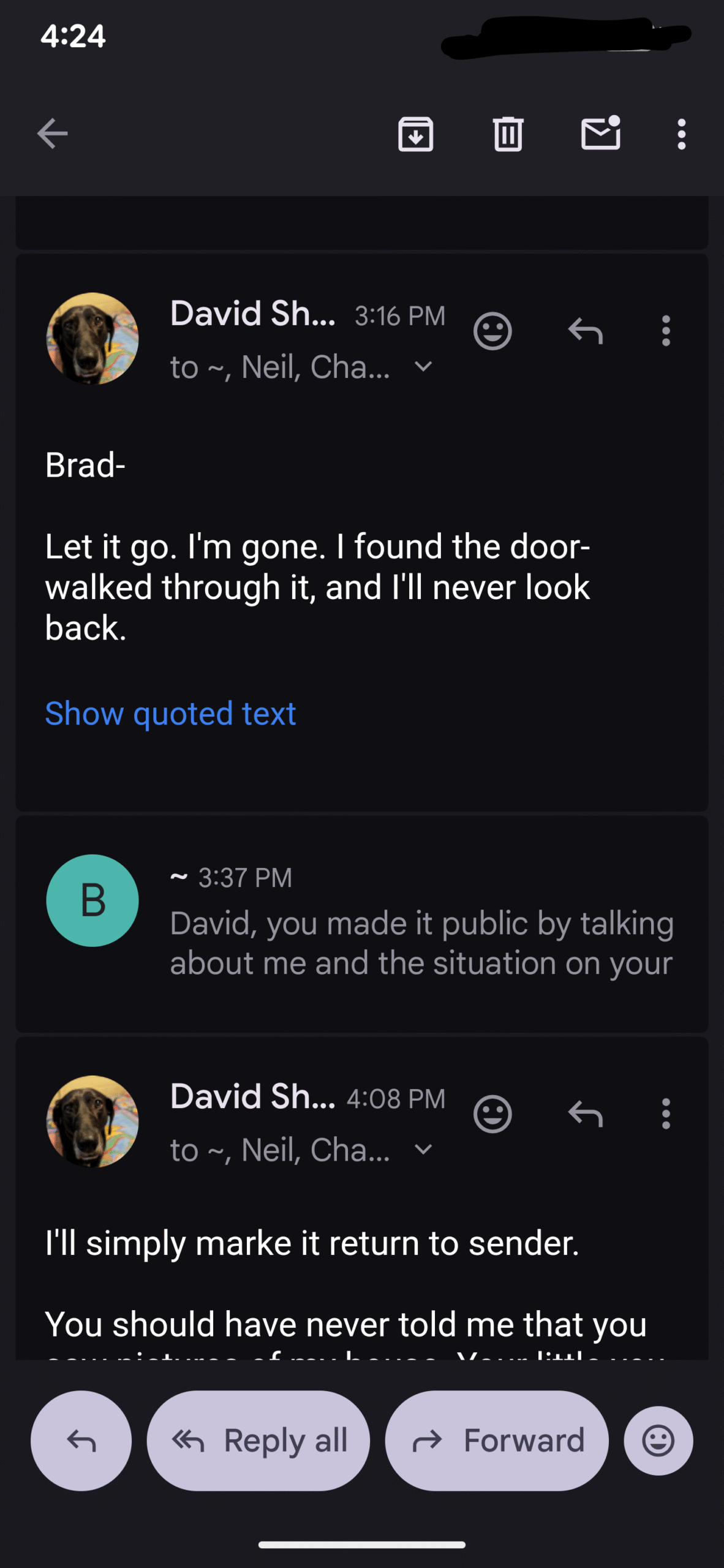Expand recipient details of 3:16 PM message
Viewport: 724px width, 1568px height.
423,367
